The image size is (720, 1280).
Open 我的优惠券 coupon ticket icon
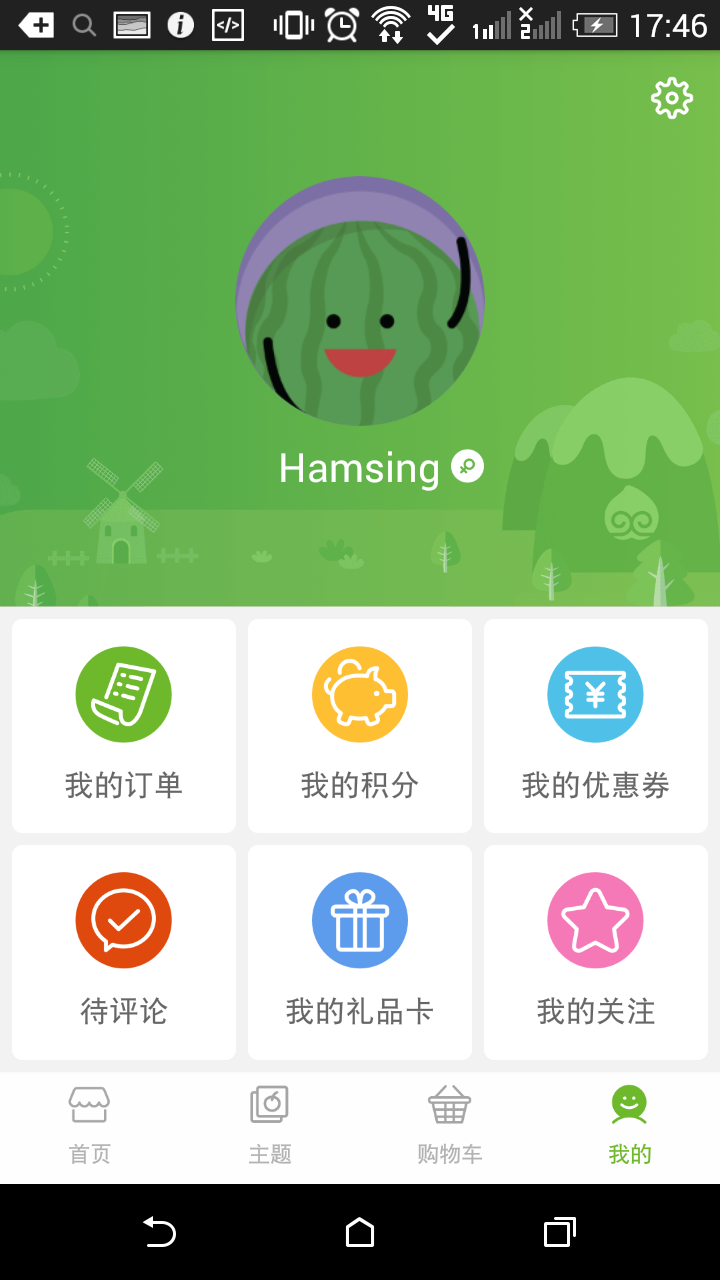pyautogui.click(x=595, y=694)
